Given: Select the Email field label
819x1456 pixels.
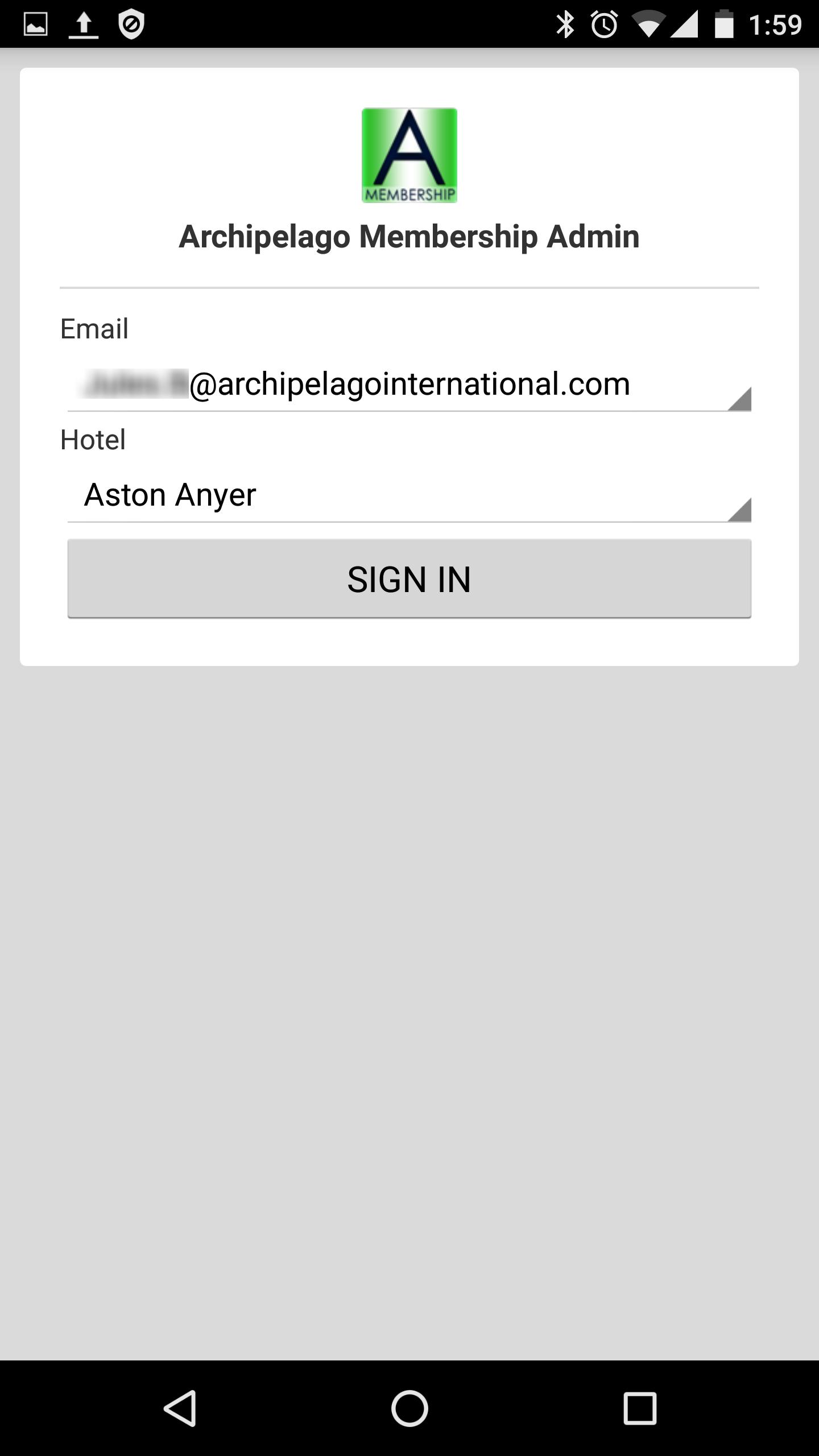Looking at the screenshot, I should pyautogui.click(x=94, y=328).
